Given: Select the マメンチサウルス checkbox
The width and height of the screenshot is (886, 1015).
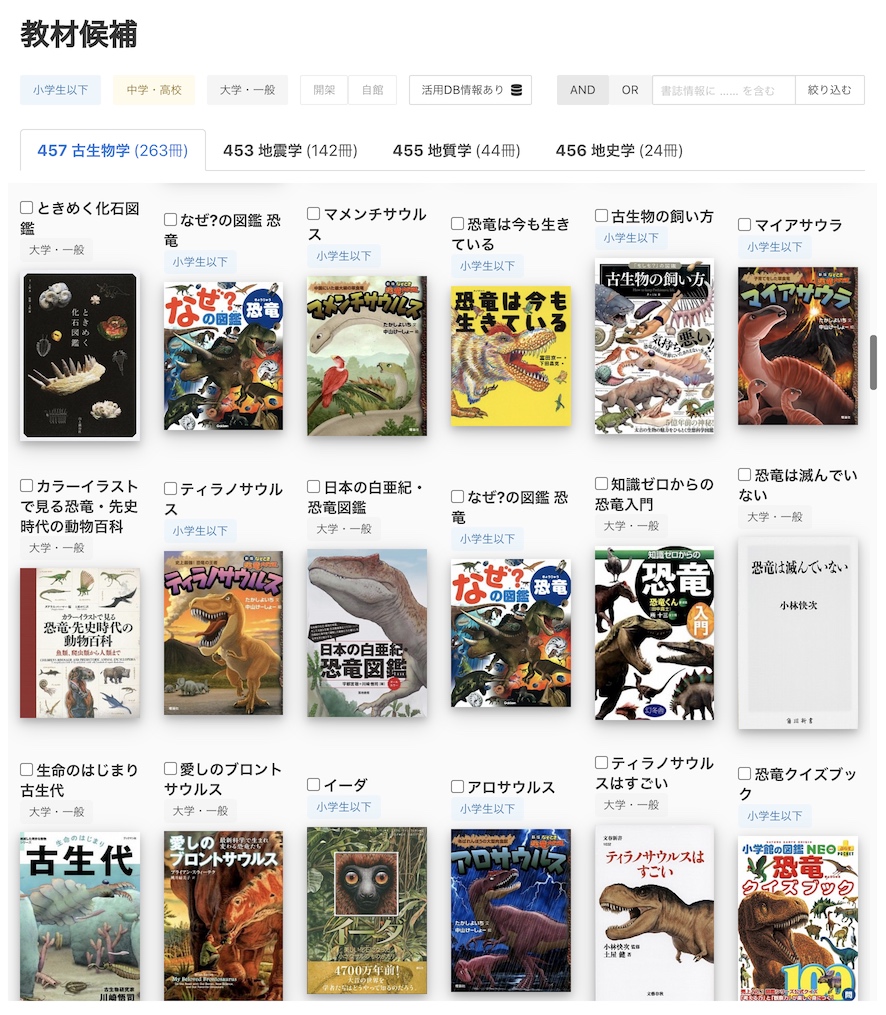Looking at the screenshot, I should coord(314,214).
